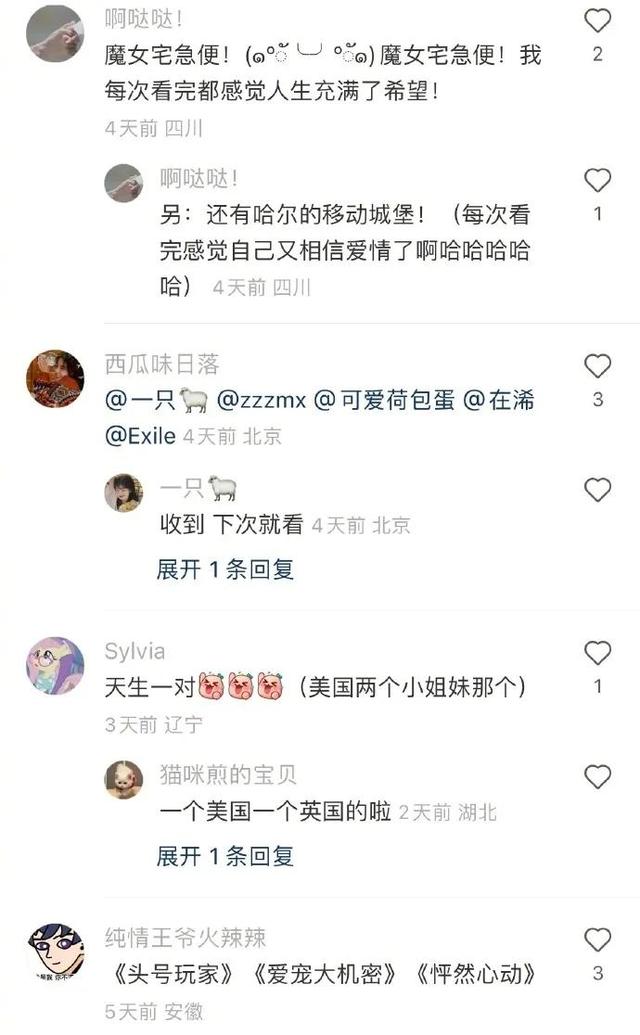Open 西瓜味日落's profile avatar
Viewport: 640px width, 1035px height.
pos(55,379)
